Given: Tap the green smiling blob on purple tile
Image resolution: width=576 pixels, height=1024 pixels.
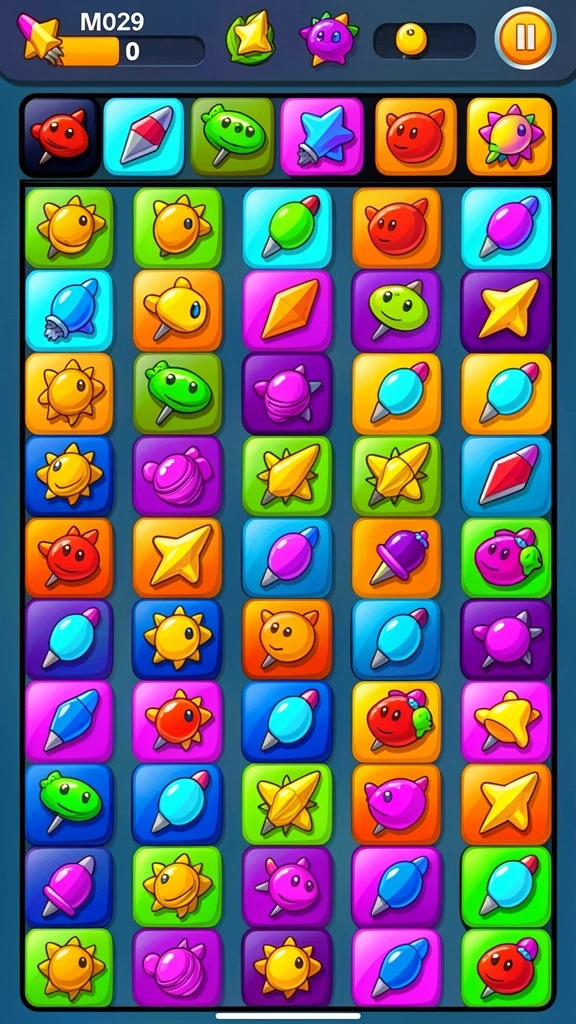Looking at the screenshot, I should coord(396,311).
